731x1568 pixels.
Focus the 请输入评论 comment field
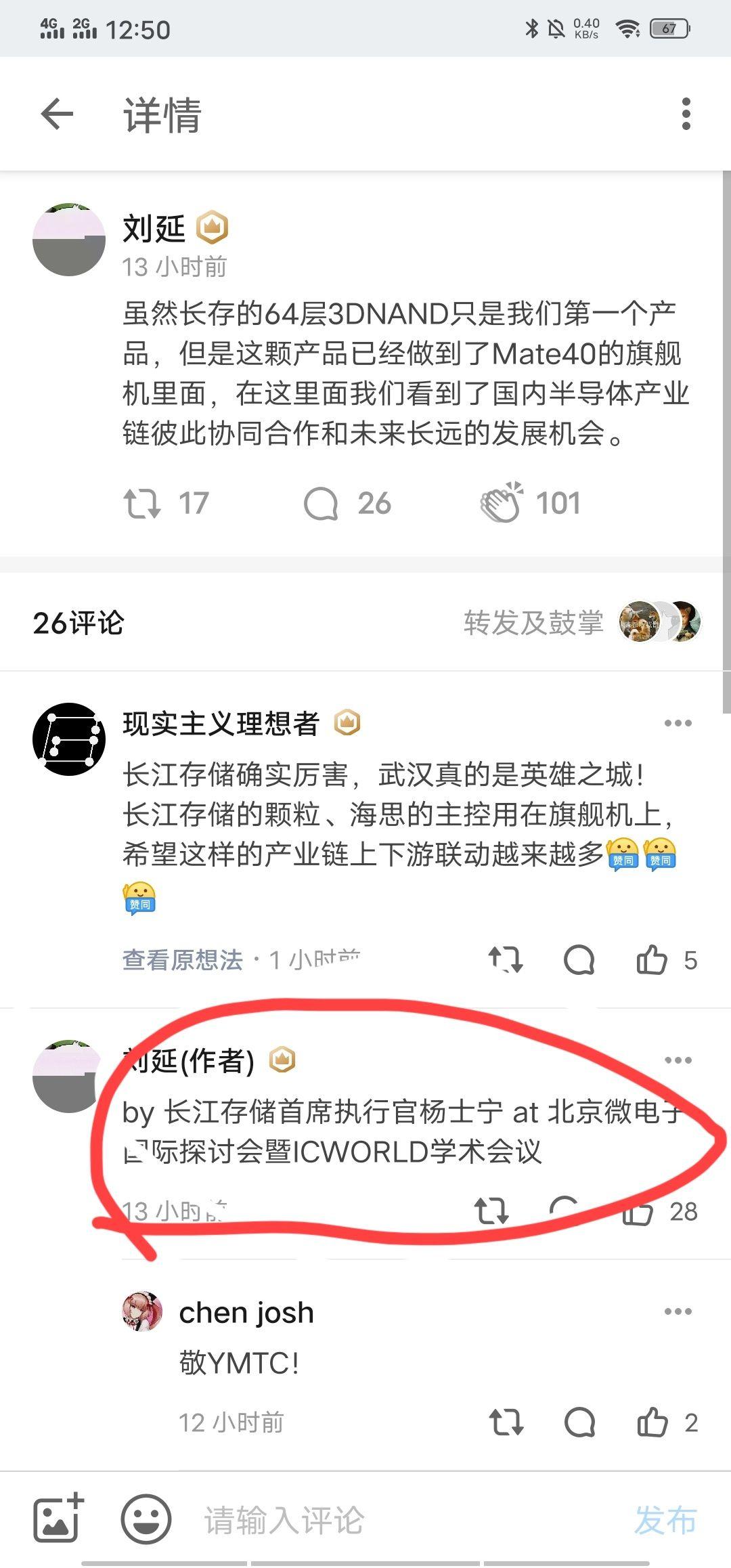[x=406, y=1520]
